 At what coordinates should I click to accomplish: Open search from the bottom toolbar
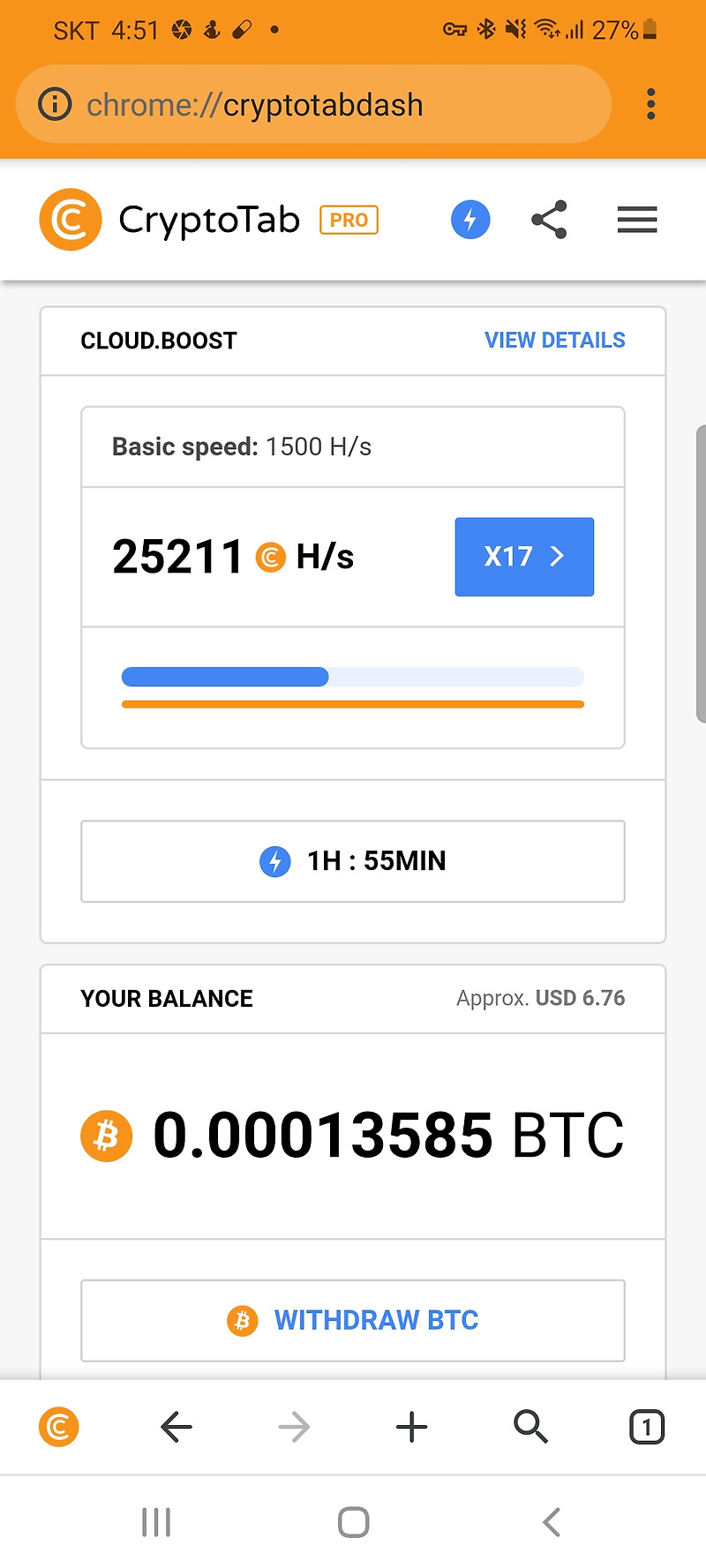530,1427
